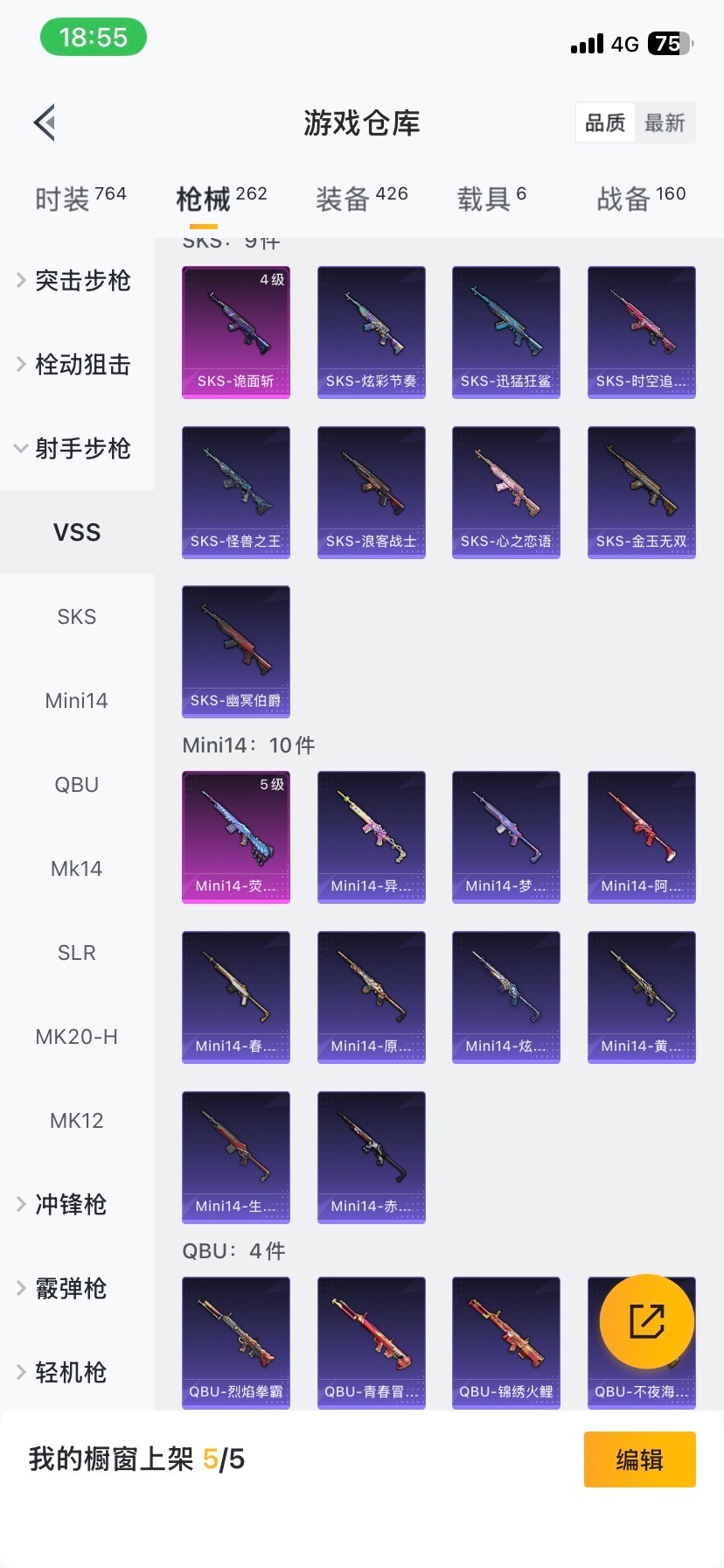Screen dimensions: 724x1568
Task: Select the SKS-金玉无双 skin
Action: [641, 492]
